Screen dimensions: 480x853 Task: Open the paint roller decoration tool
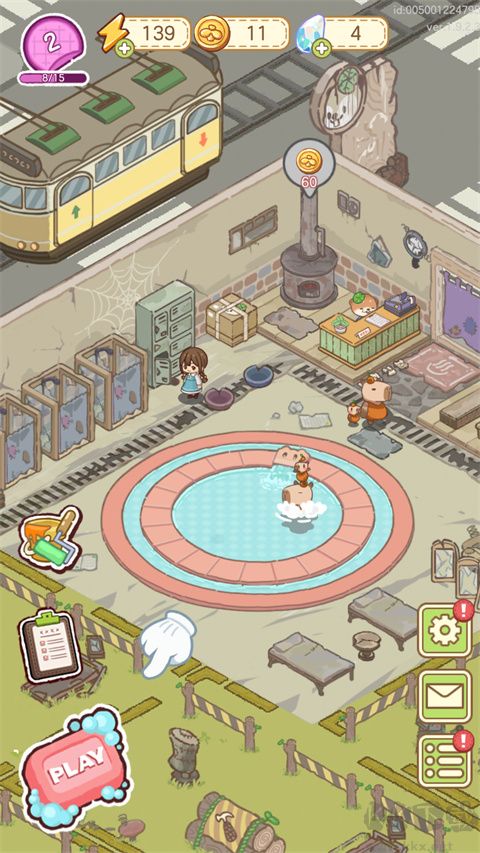pyautogui.click(x=50, y=537)
